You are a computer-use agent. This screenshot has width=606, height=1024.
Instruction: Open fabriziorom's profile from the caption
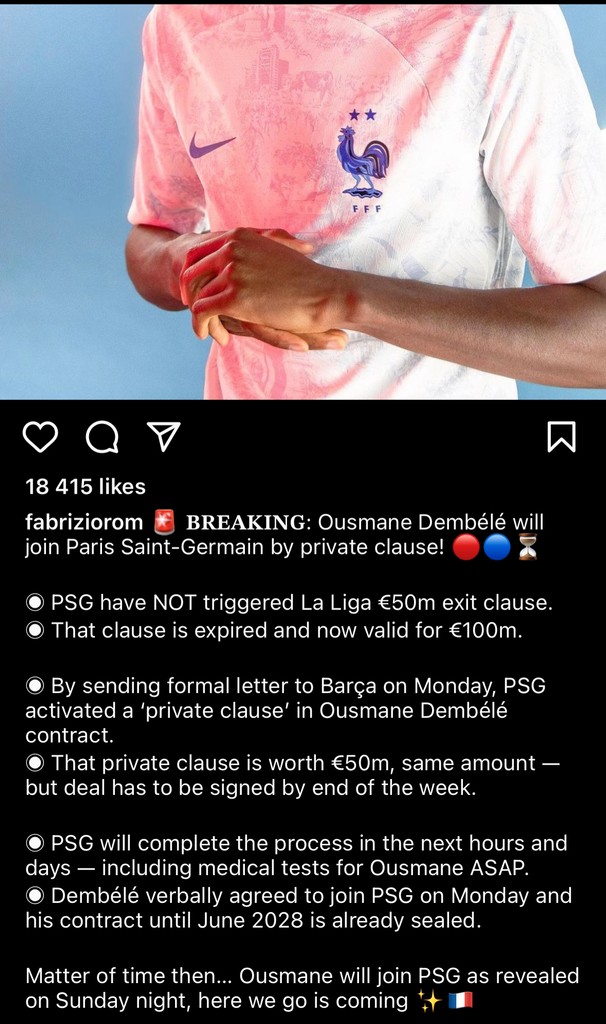84,522
